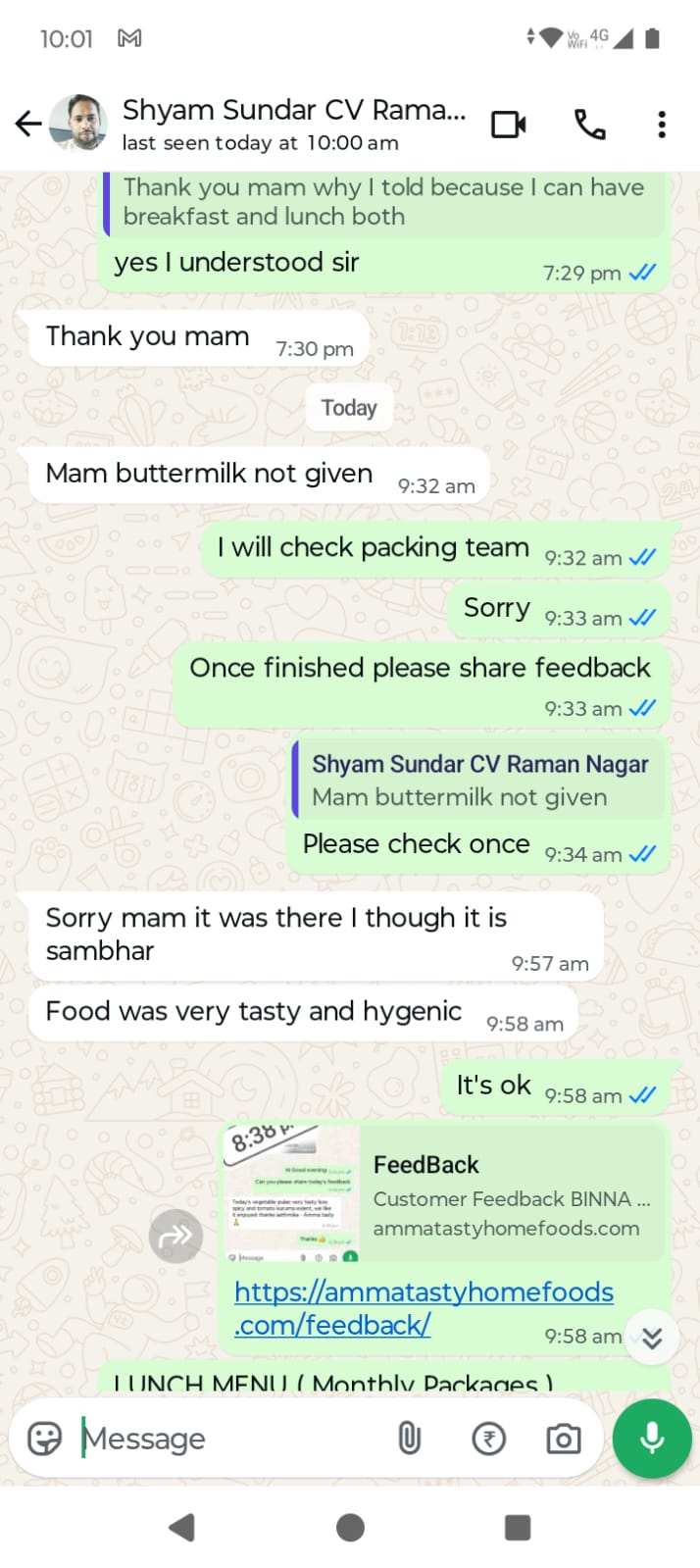Jump to quoted 'Mam buttermilk not given' message
700x1568 pixels.
pyautogui.click(x=478, y=781)
